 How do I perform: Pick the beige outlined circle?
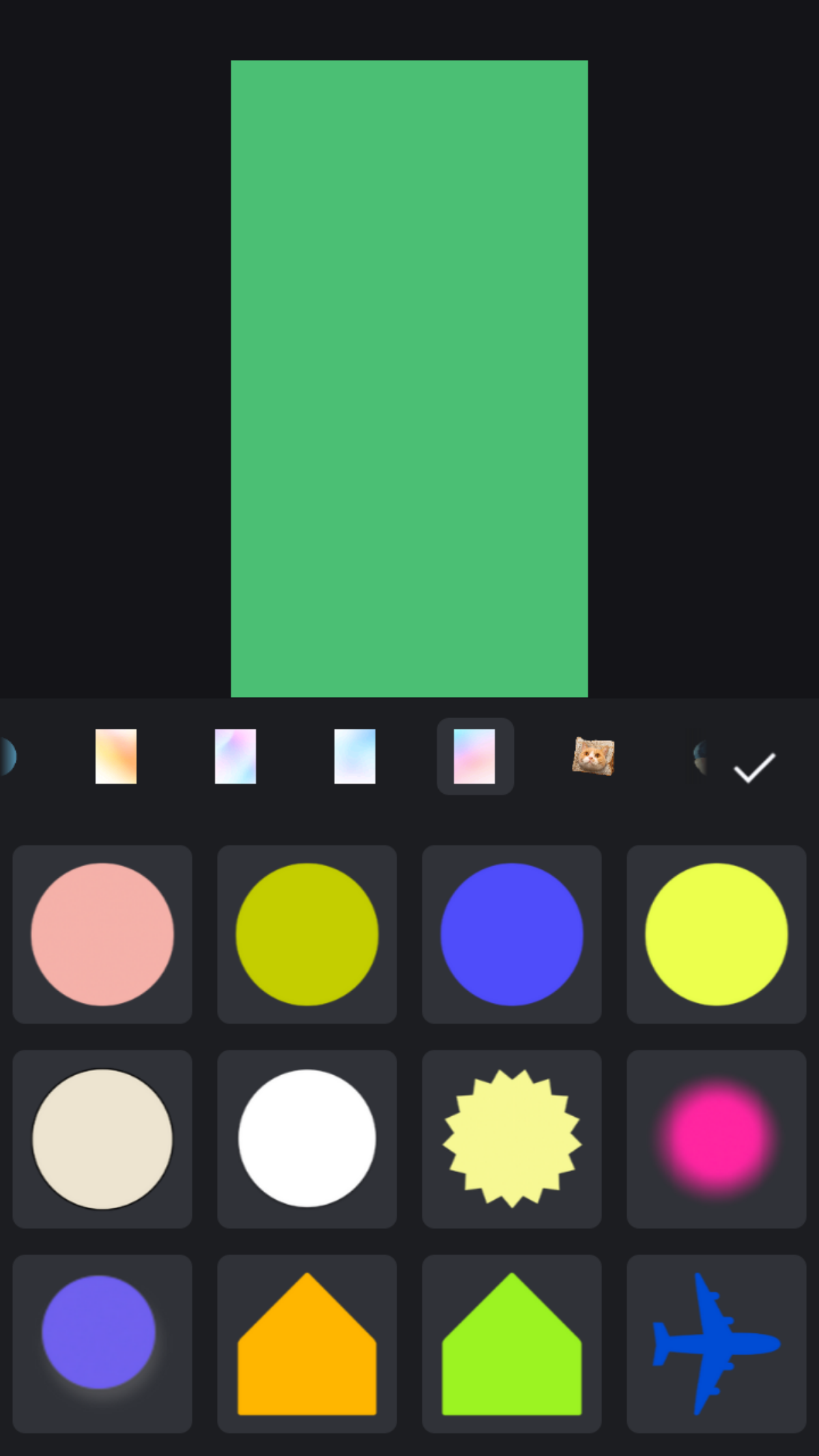pyautogui.click(x=102, y=1139)
